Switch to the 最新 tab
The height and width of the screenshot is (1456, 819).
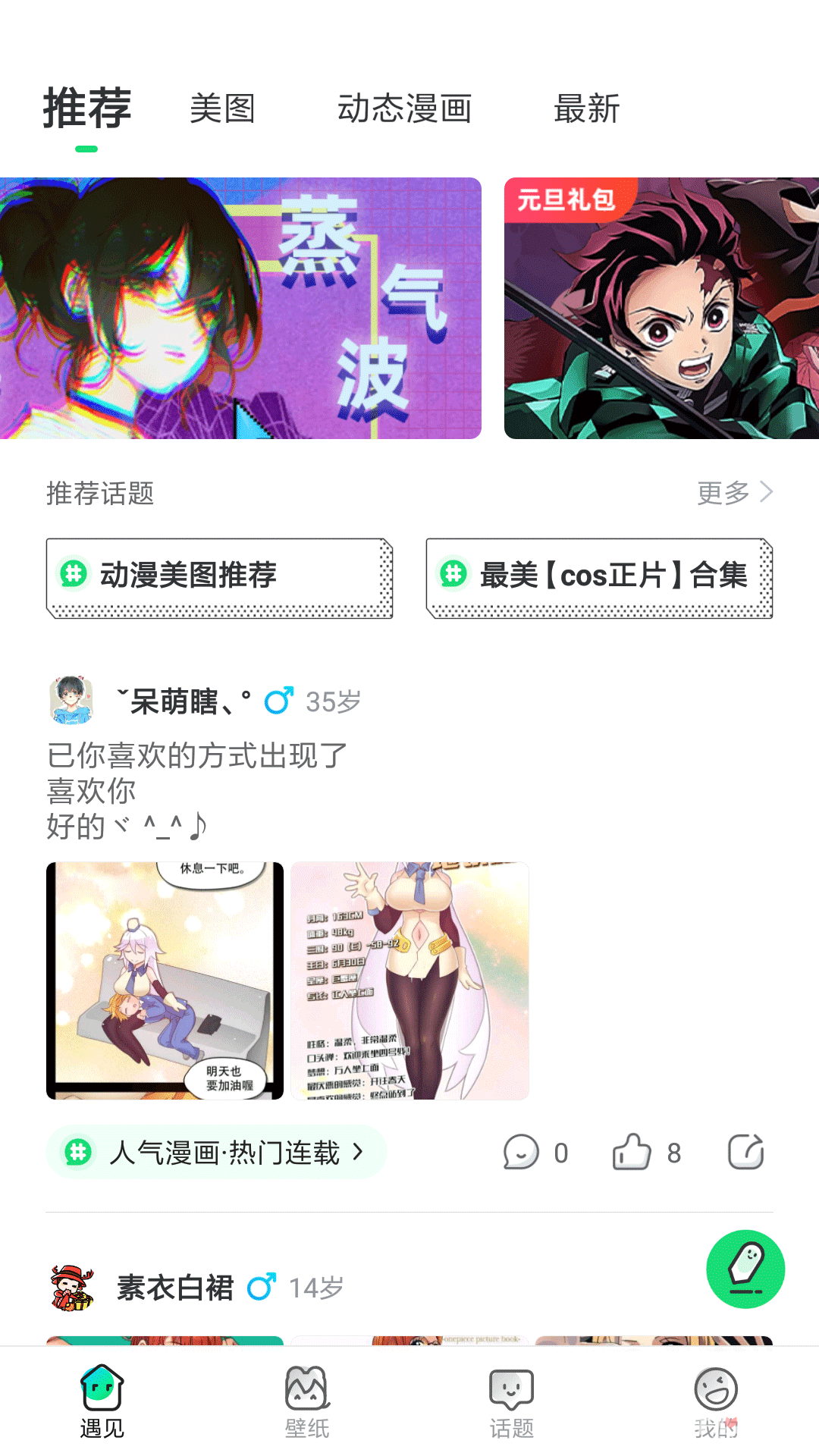(586, 108)
